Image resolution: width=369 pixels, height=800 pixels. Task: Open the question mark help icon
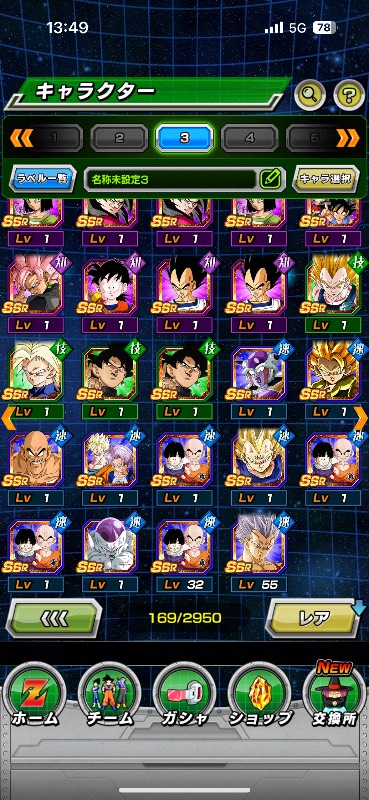(x=349, y=94)
